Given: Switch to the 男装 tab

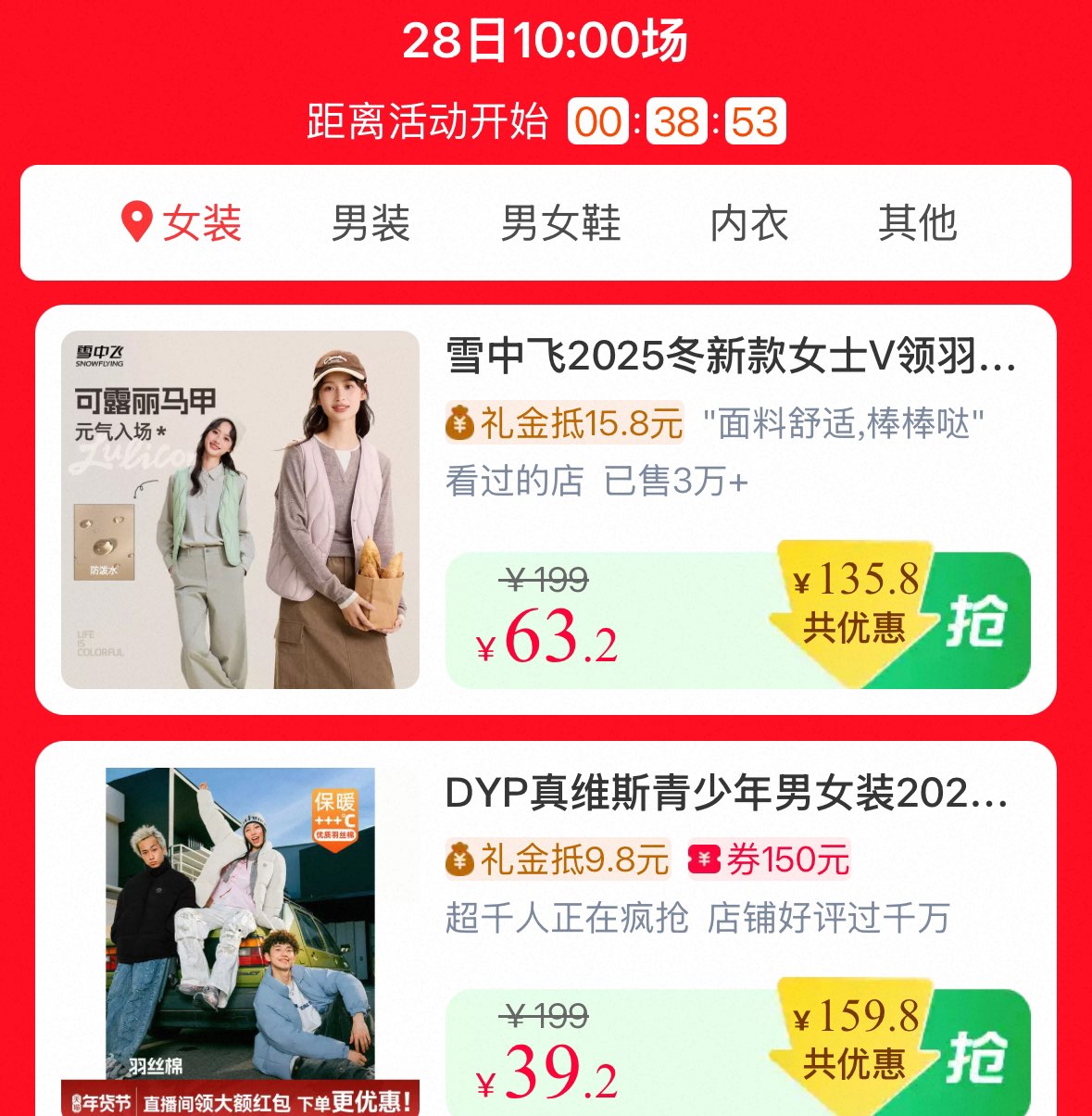Looking at the screenshot, I should pos(370,223).
